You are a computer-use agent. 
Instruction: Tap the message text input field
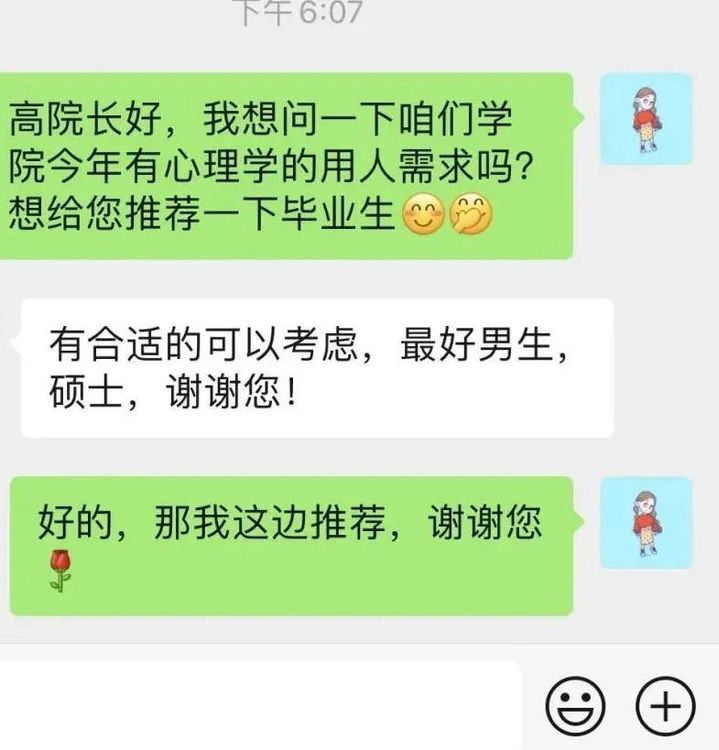(x=260, y=706)
